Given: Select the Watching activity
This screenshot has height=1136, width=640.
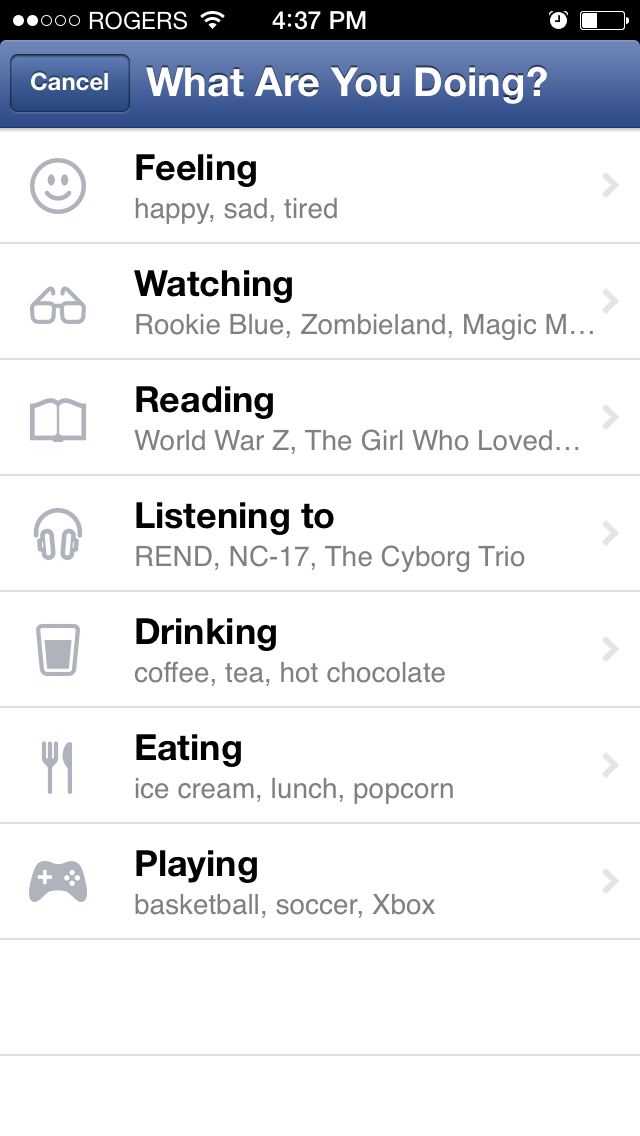Looking at the screenshot, I should pos(320,301).
